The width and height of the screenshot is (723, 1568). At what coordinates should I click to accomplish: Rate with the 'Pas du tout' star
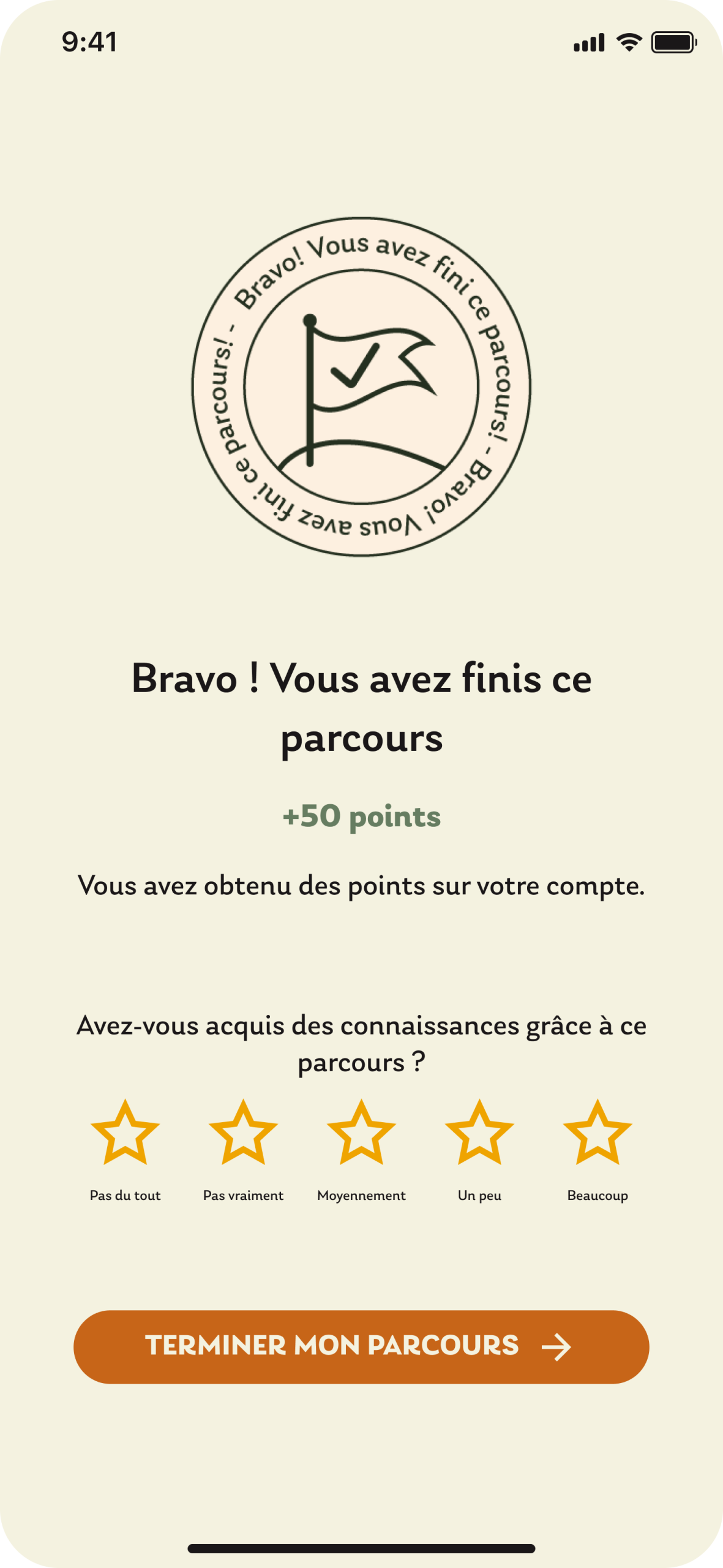point(125,1132)
